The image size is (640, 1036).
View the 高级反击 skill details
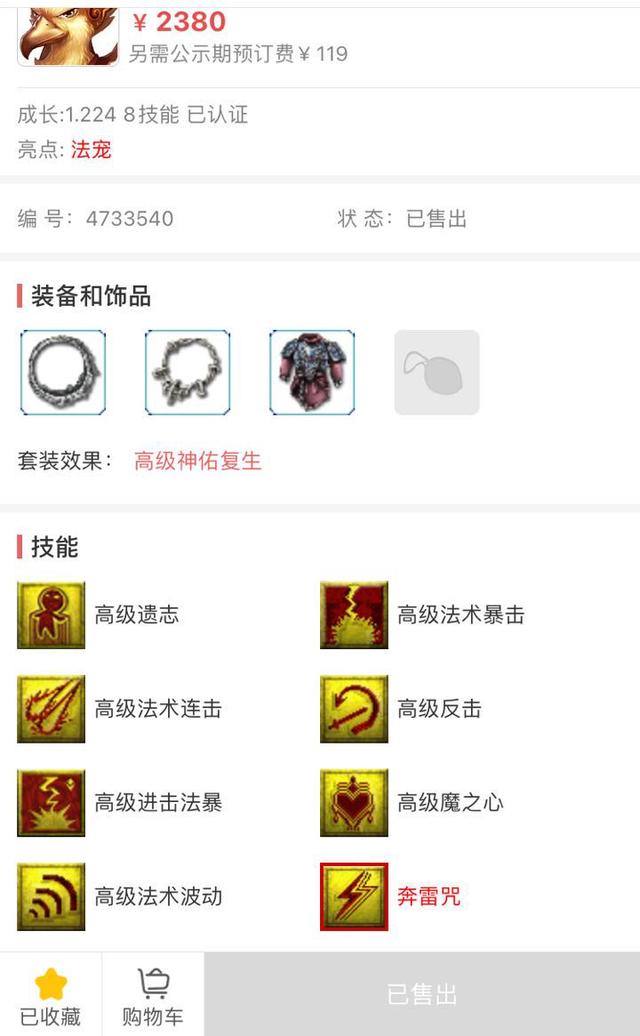[x=354, y=709]
